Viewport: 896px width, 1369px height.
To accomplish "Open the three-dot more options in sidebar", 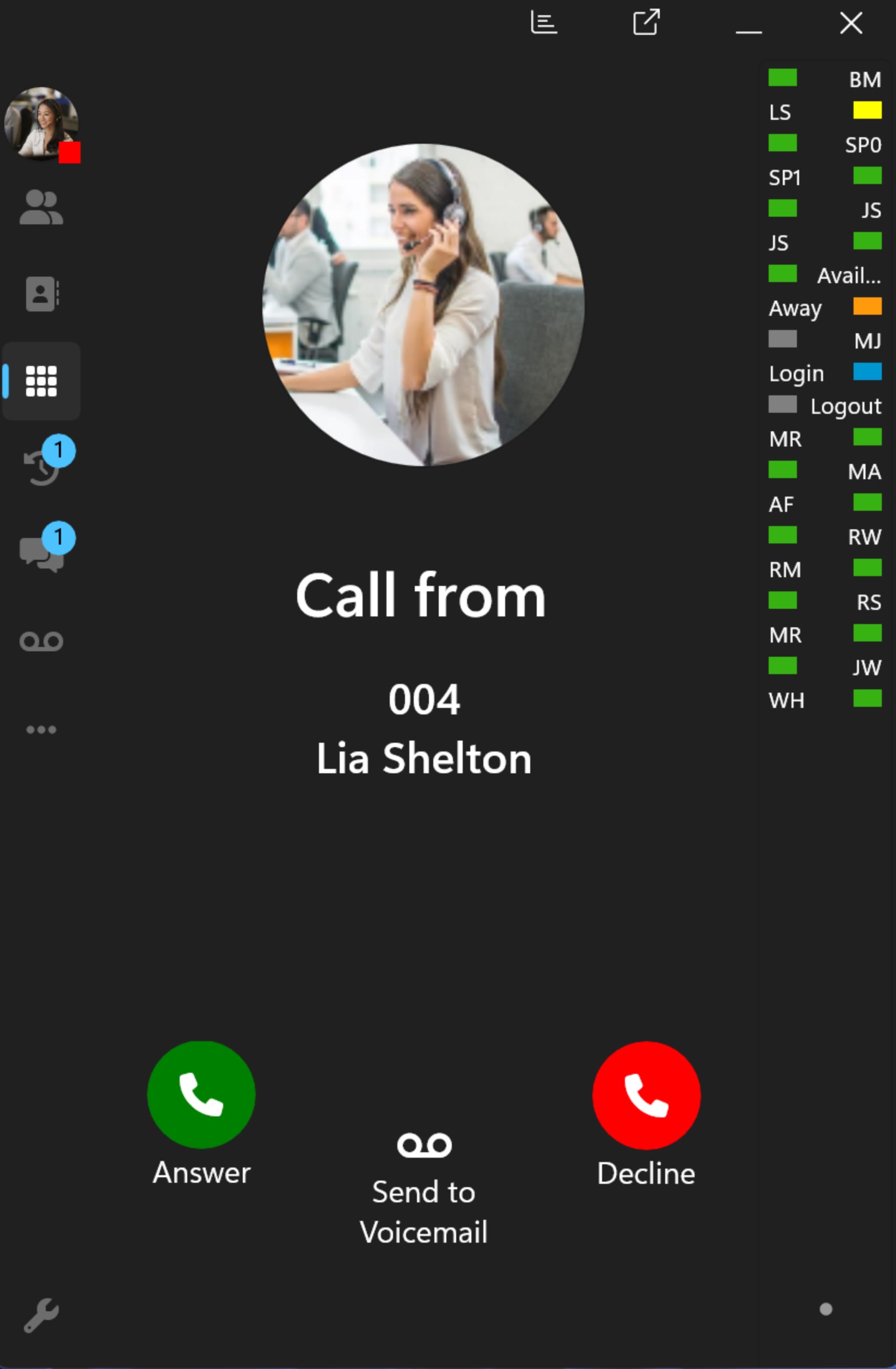I will 41,729.
